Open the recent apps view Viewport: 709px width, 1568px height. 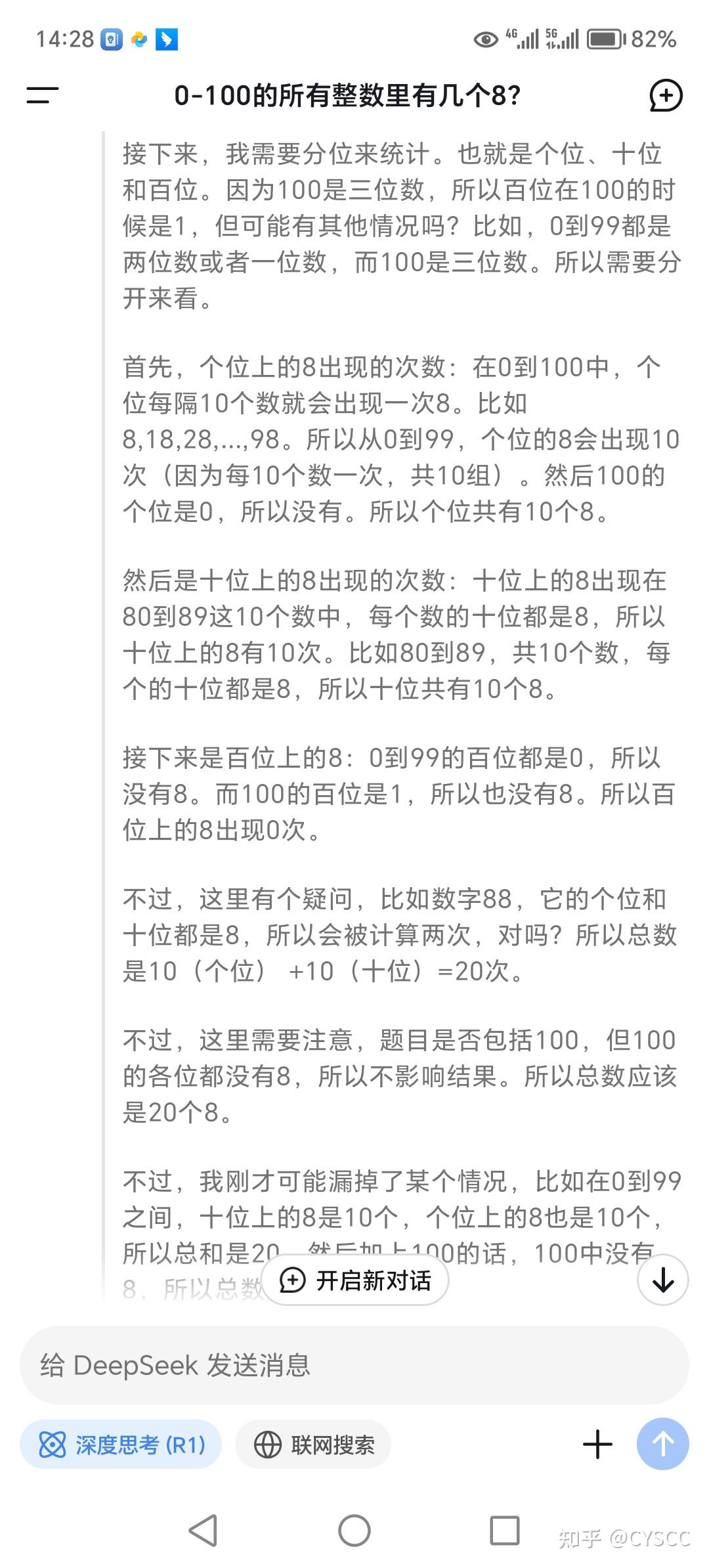coord(505,1531)
